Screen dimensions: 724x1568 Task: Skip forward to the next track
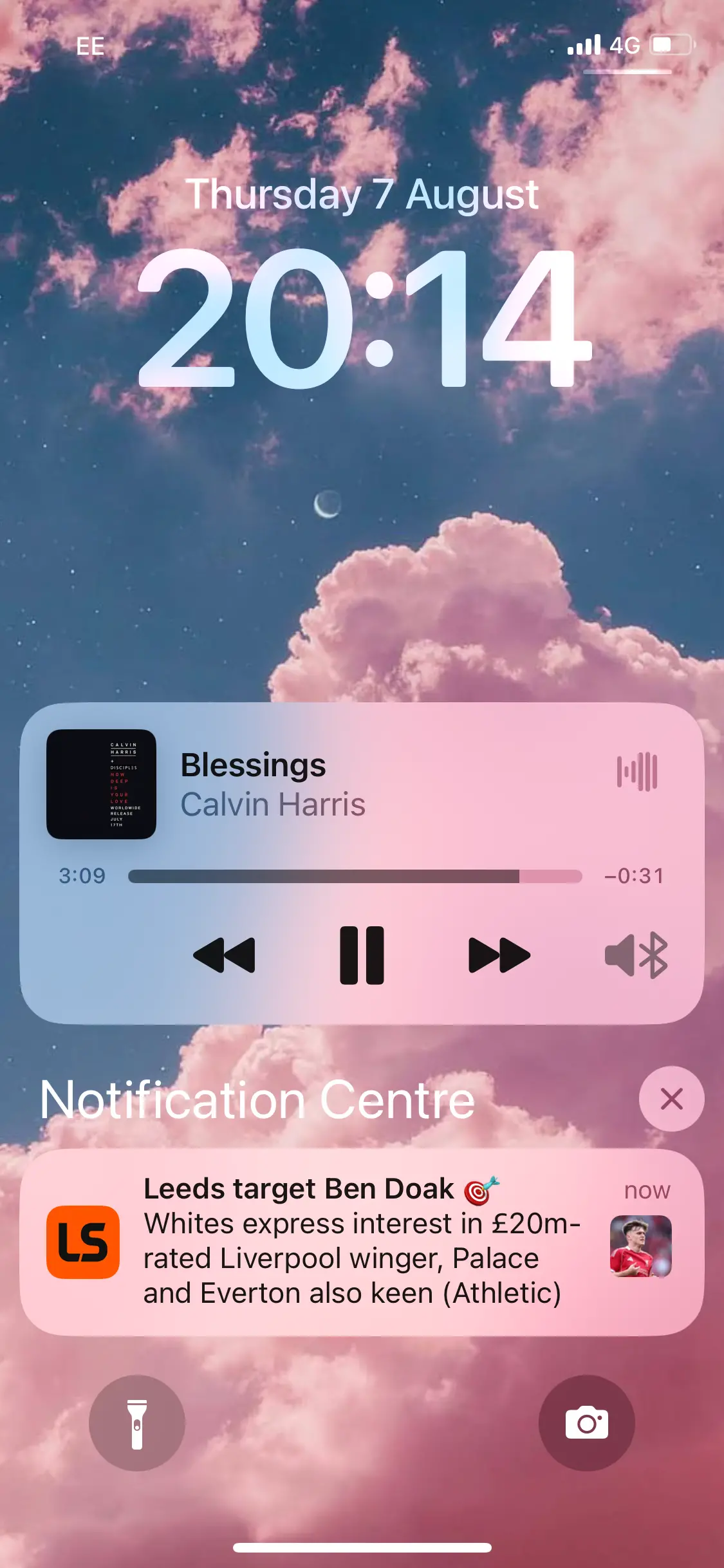[x=499, y=955]
